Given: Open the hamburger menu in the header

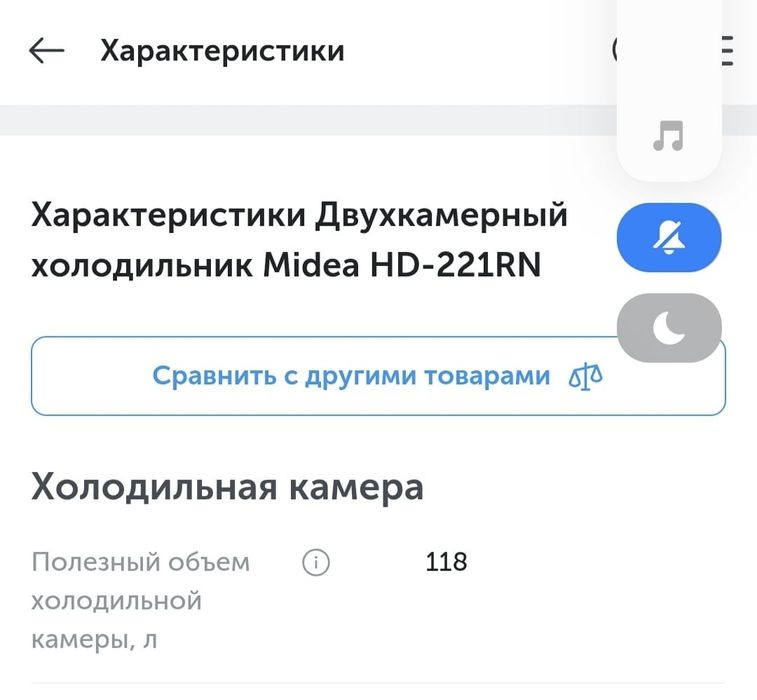Looking at the screenshot, I should 728,50.
